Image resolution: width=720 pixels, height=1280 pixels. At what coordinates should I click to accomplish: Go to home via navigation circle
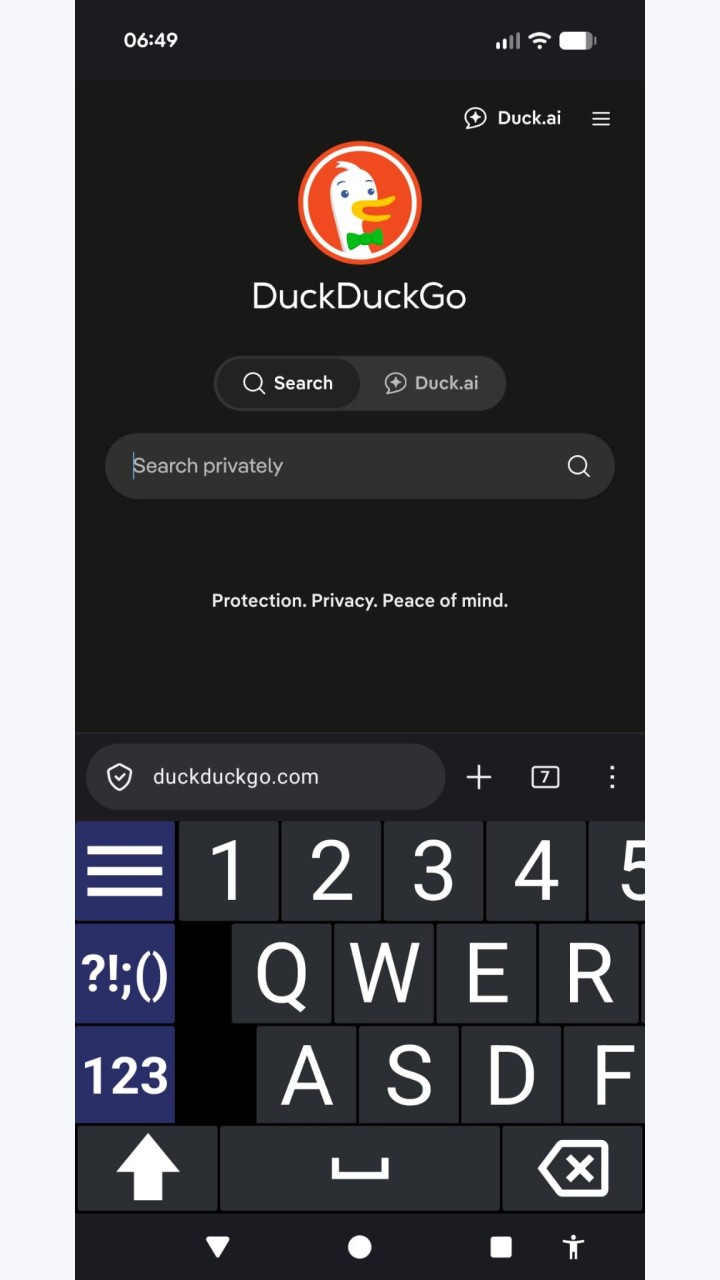click(x=360, y=1247)
